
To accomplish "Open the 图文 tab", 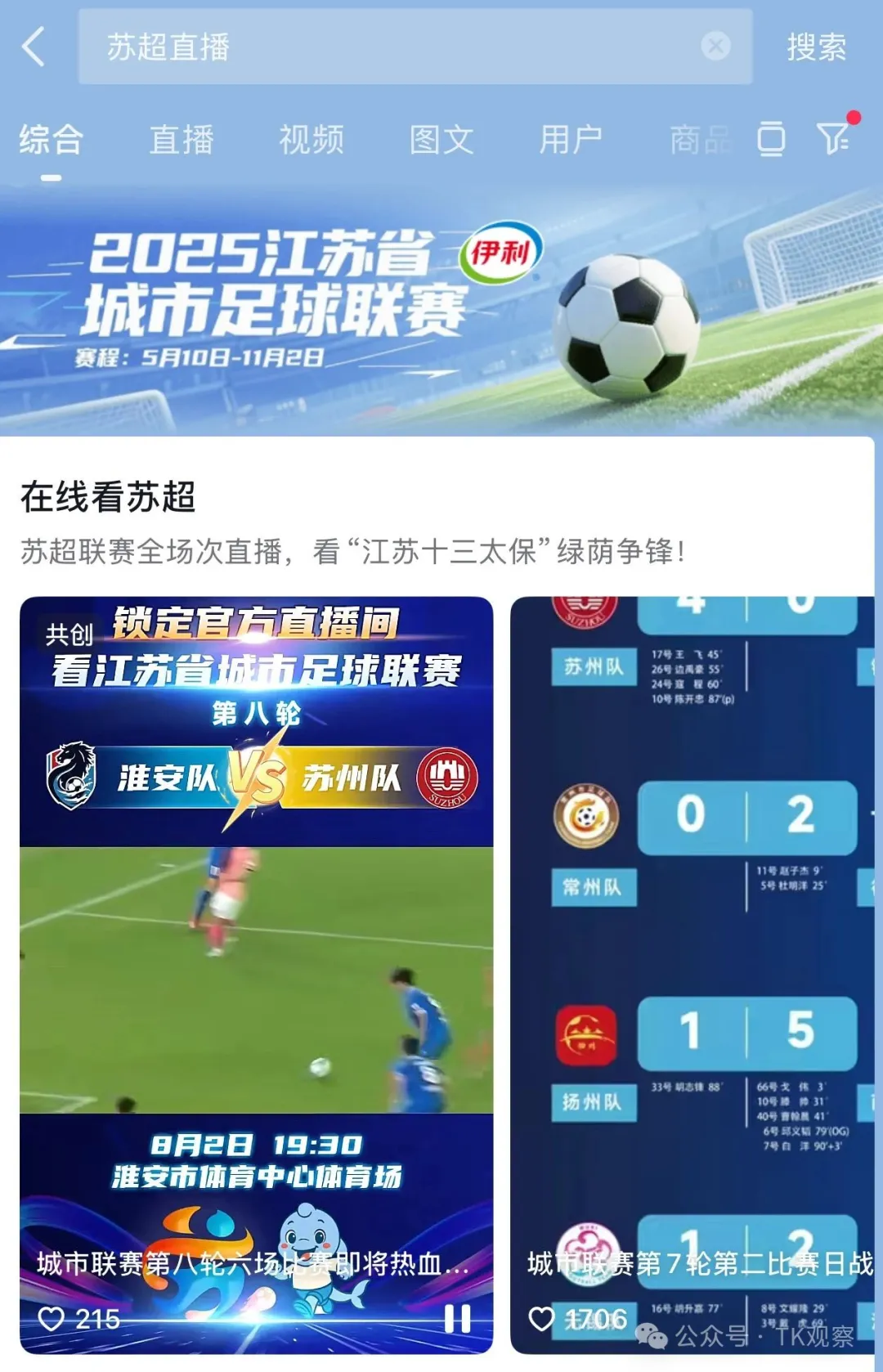I will (x=441, y=139).
